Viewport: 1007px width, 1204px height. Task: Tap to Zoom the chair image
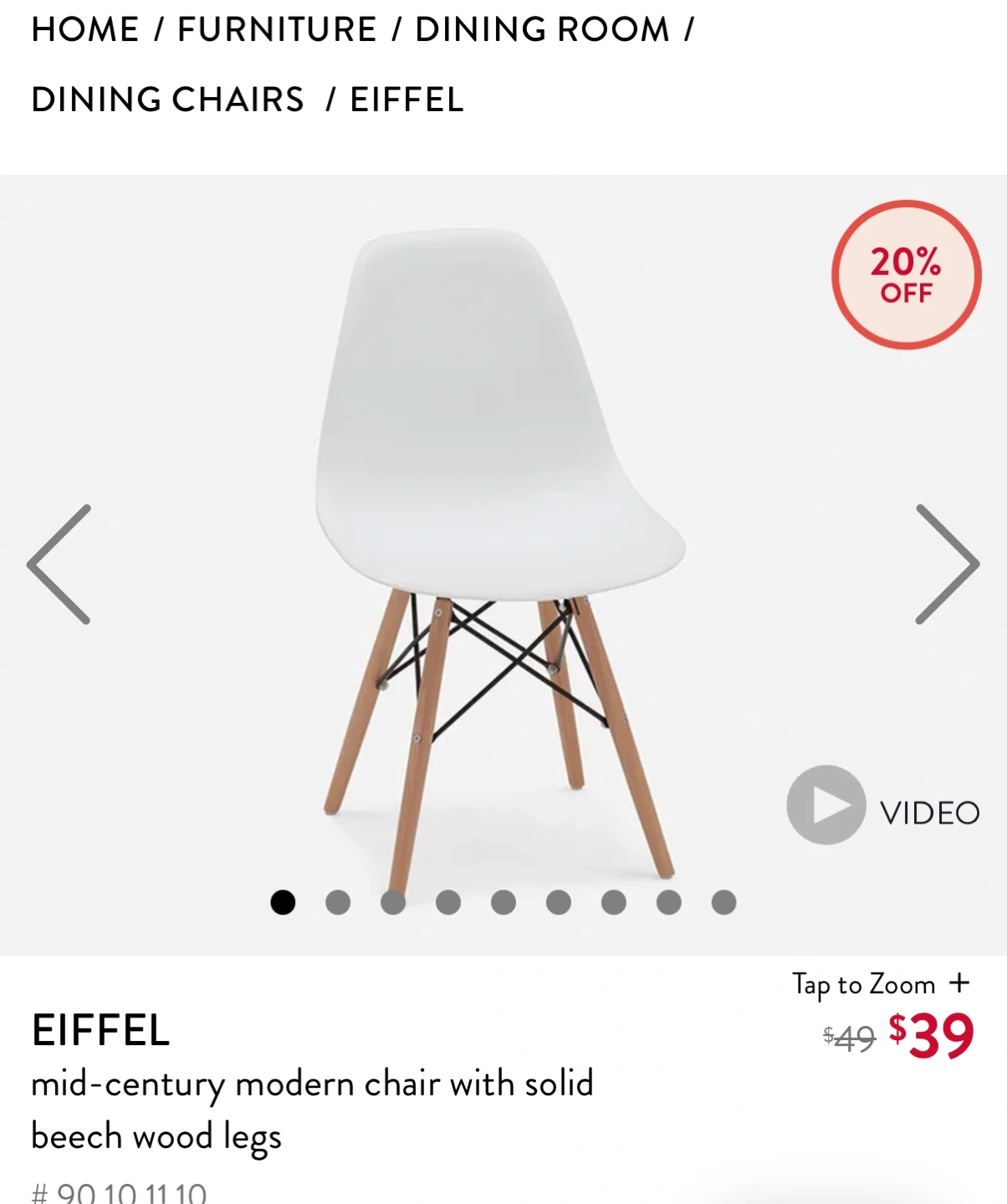880,984
